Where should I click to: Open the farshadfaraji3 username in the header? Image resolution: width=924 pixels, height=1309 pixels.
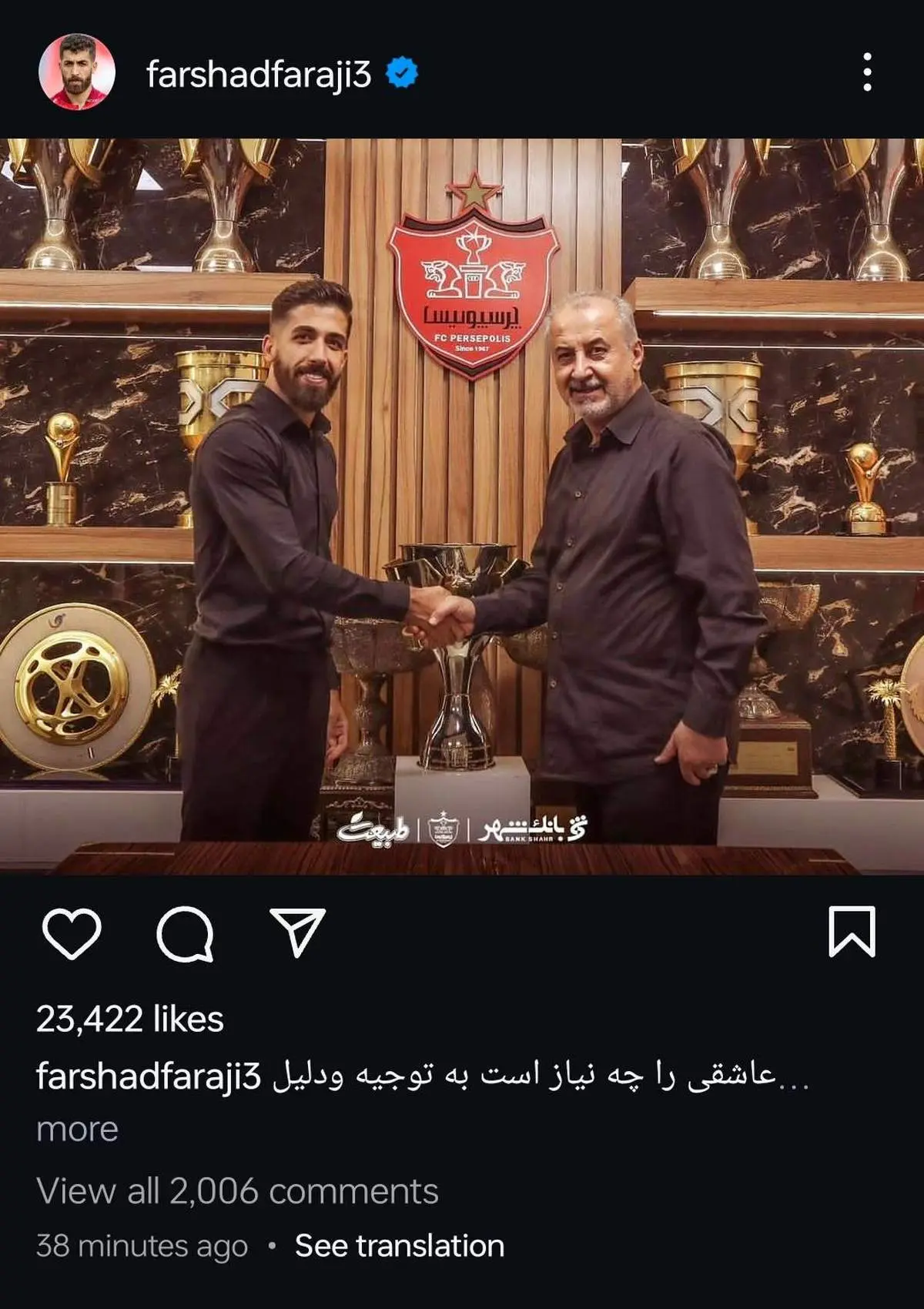[x=259, y=74]
